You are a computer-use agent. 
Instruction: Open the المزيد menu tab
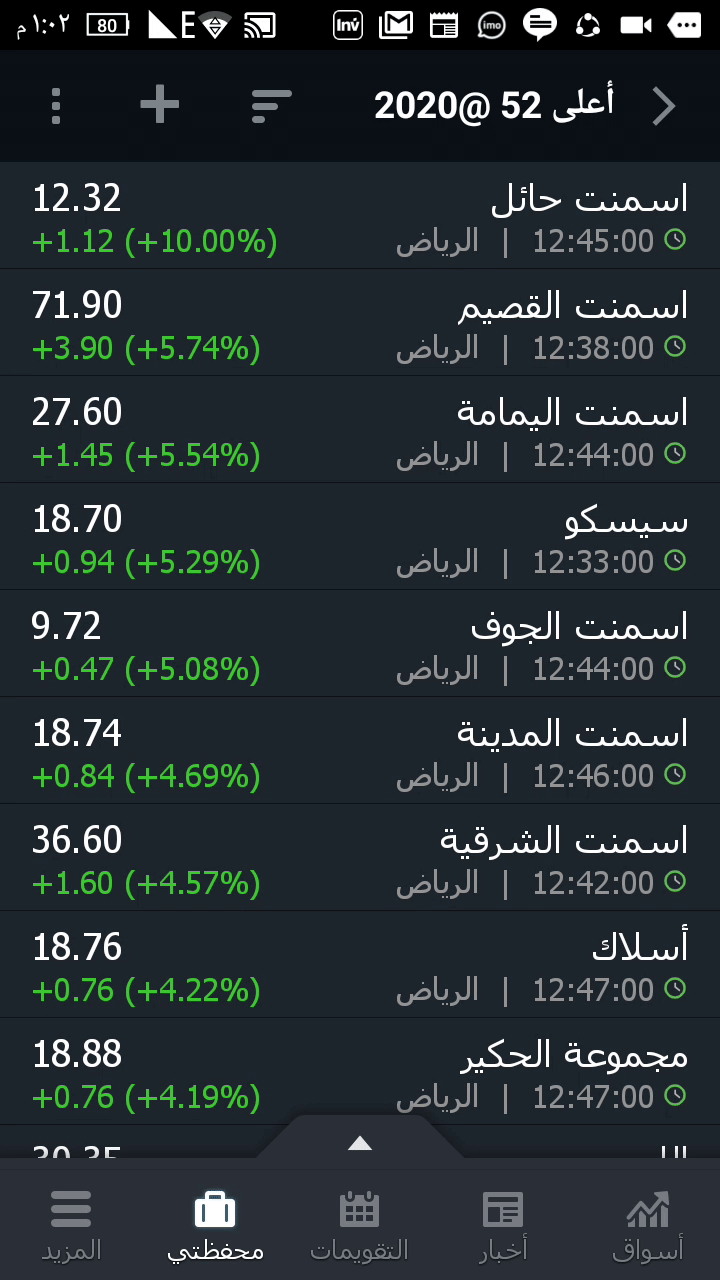[x=71, y=1225]
